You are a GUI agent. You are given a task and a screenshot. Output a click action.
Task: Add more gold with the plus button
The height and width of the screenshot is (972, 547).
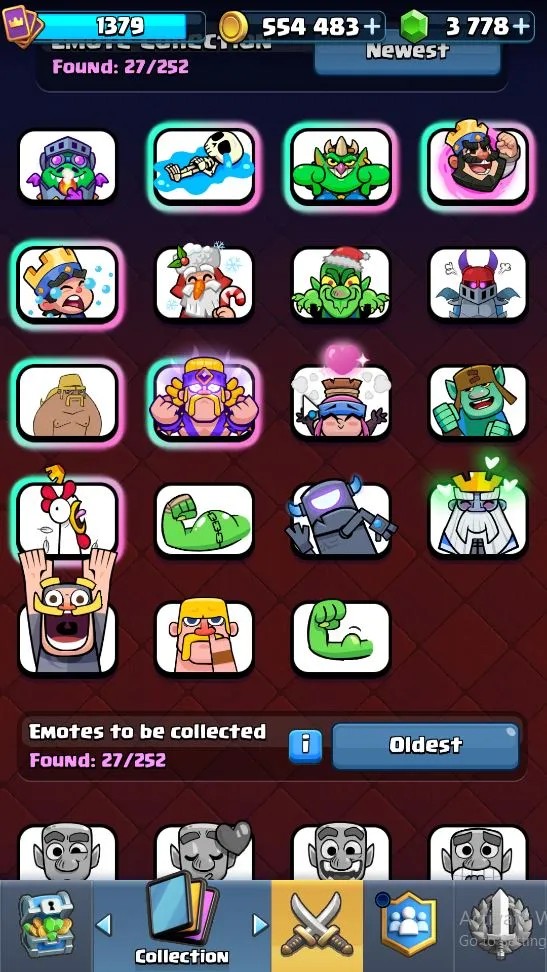[373, 26]
